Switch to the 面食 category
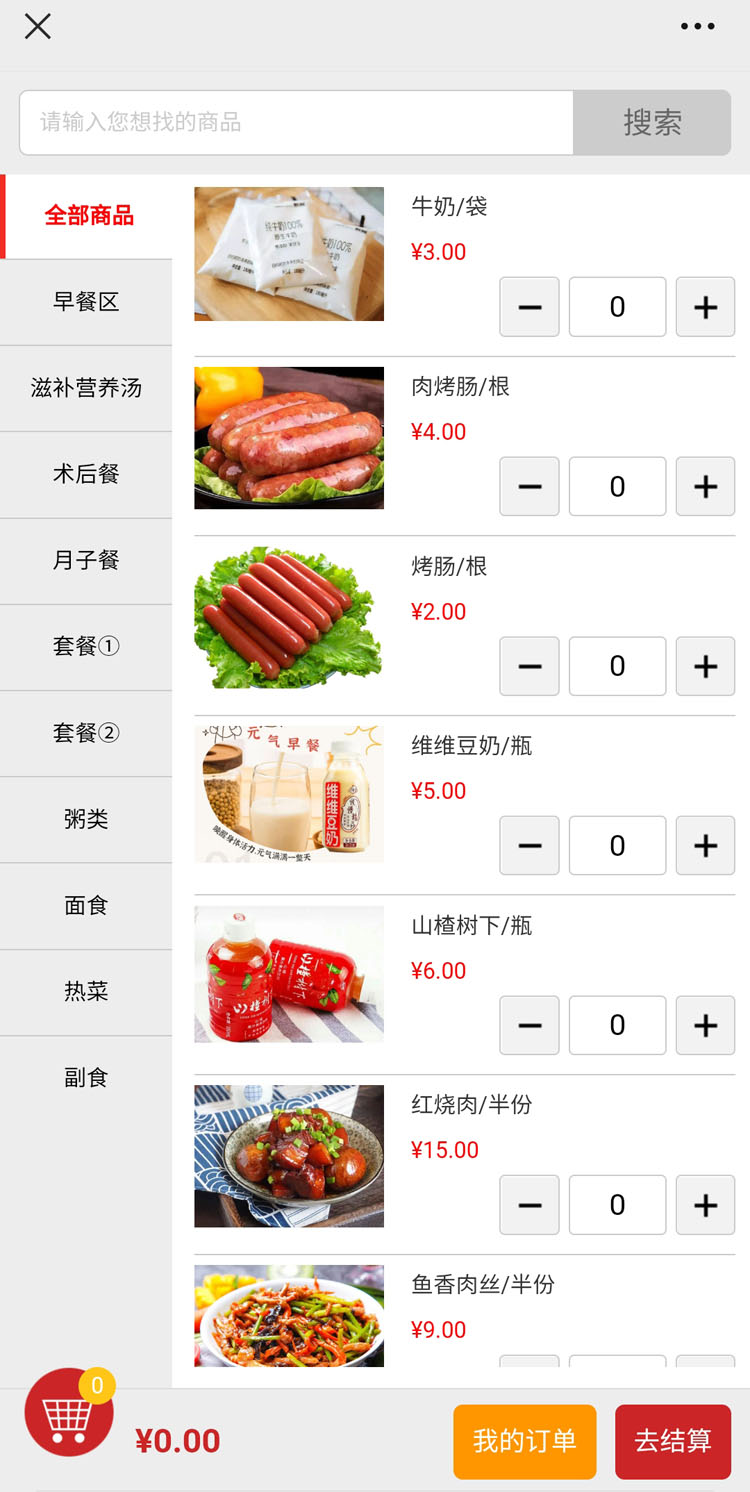 (86, 905)
